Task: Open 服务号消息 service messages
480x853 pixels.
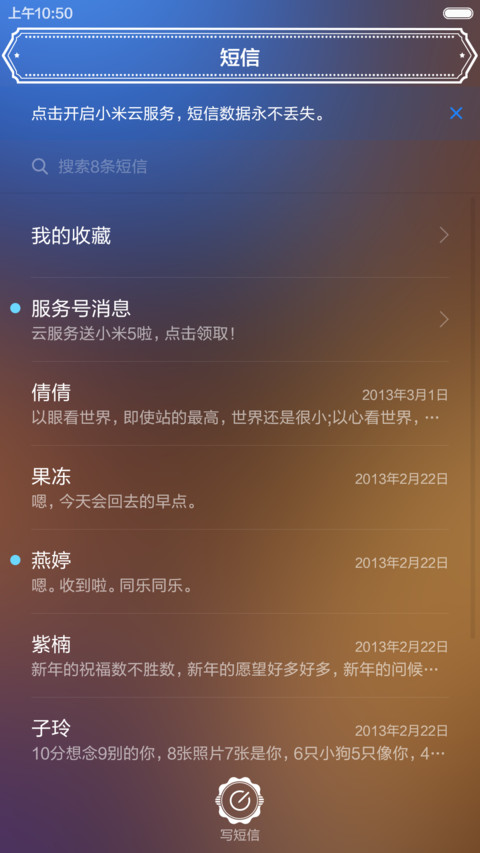Action: point(240,319)
